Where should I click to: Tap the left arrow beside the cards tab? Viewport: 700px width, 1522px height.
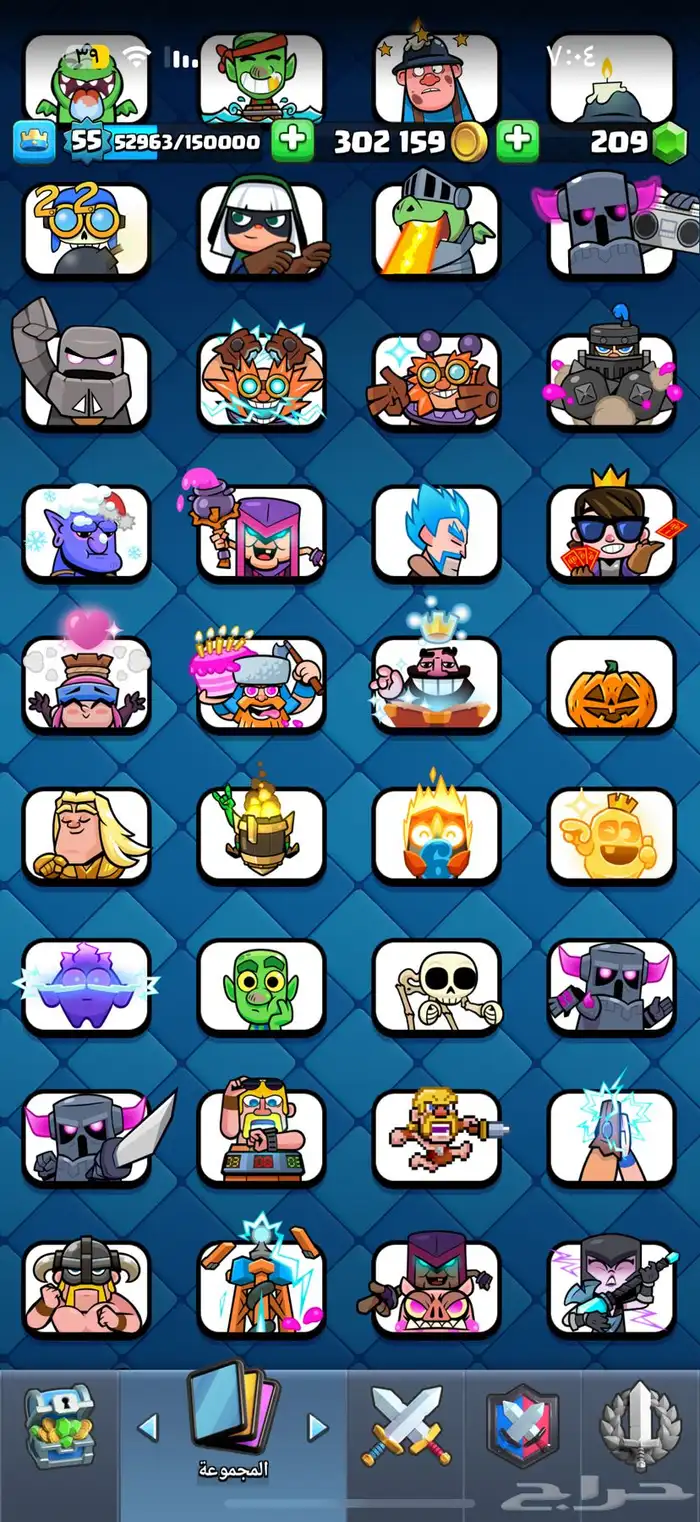tap(147, 1427)
